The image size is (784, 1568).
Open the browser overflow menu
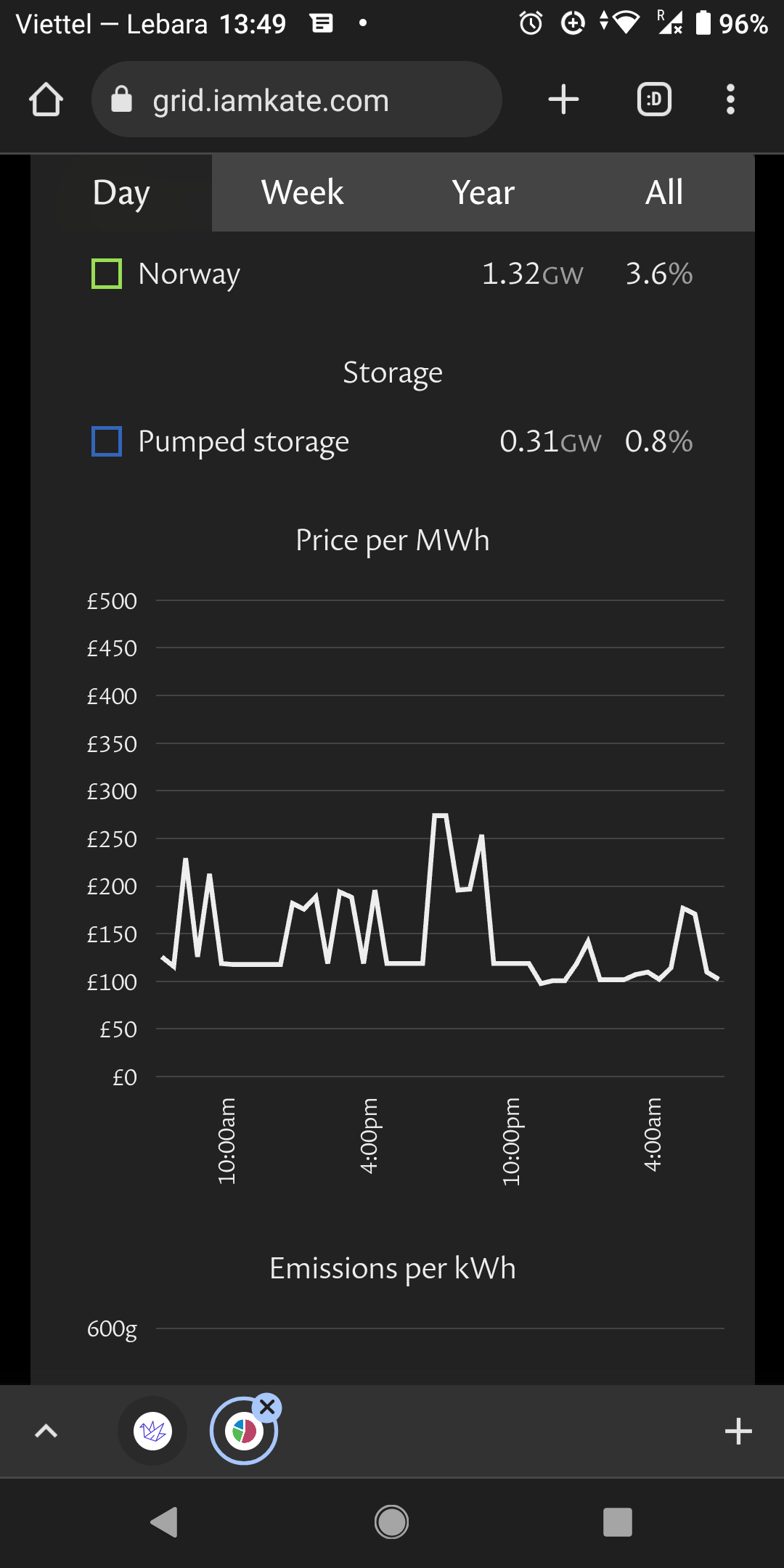coord(730,99)
